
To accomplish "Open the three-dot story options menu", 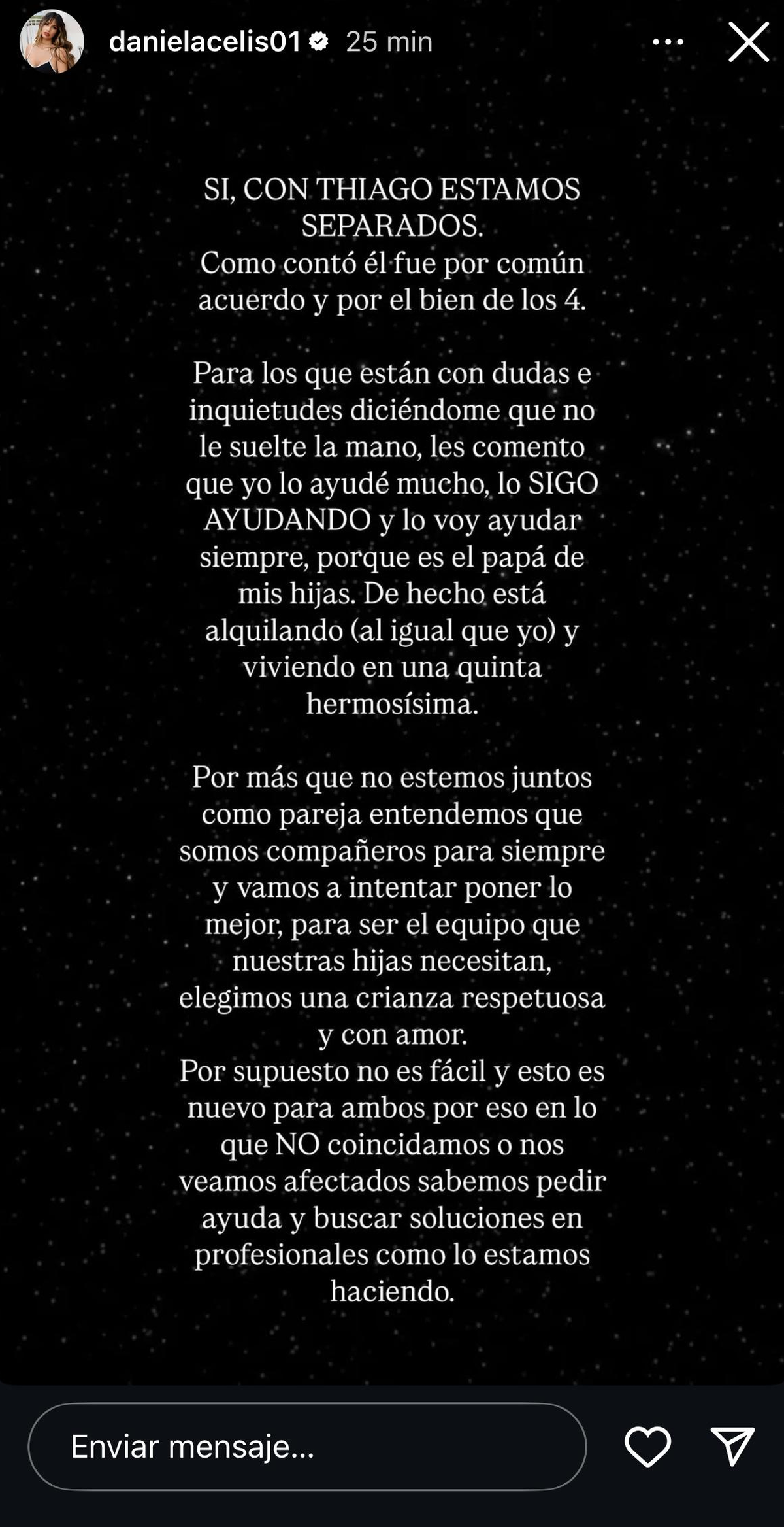I will point(668,42).
